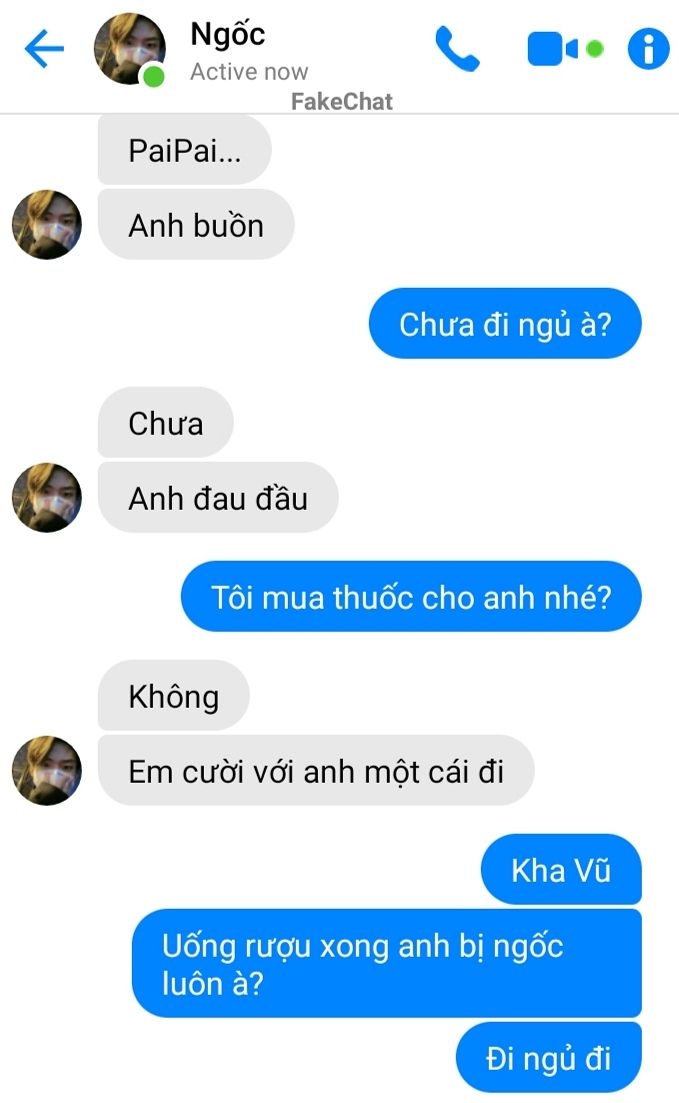Open the conversation info icon
Image resolution: width=679 pixels, height=1103 pixels.
(x=648, y=49)
